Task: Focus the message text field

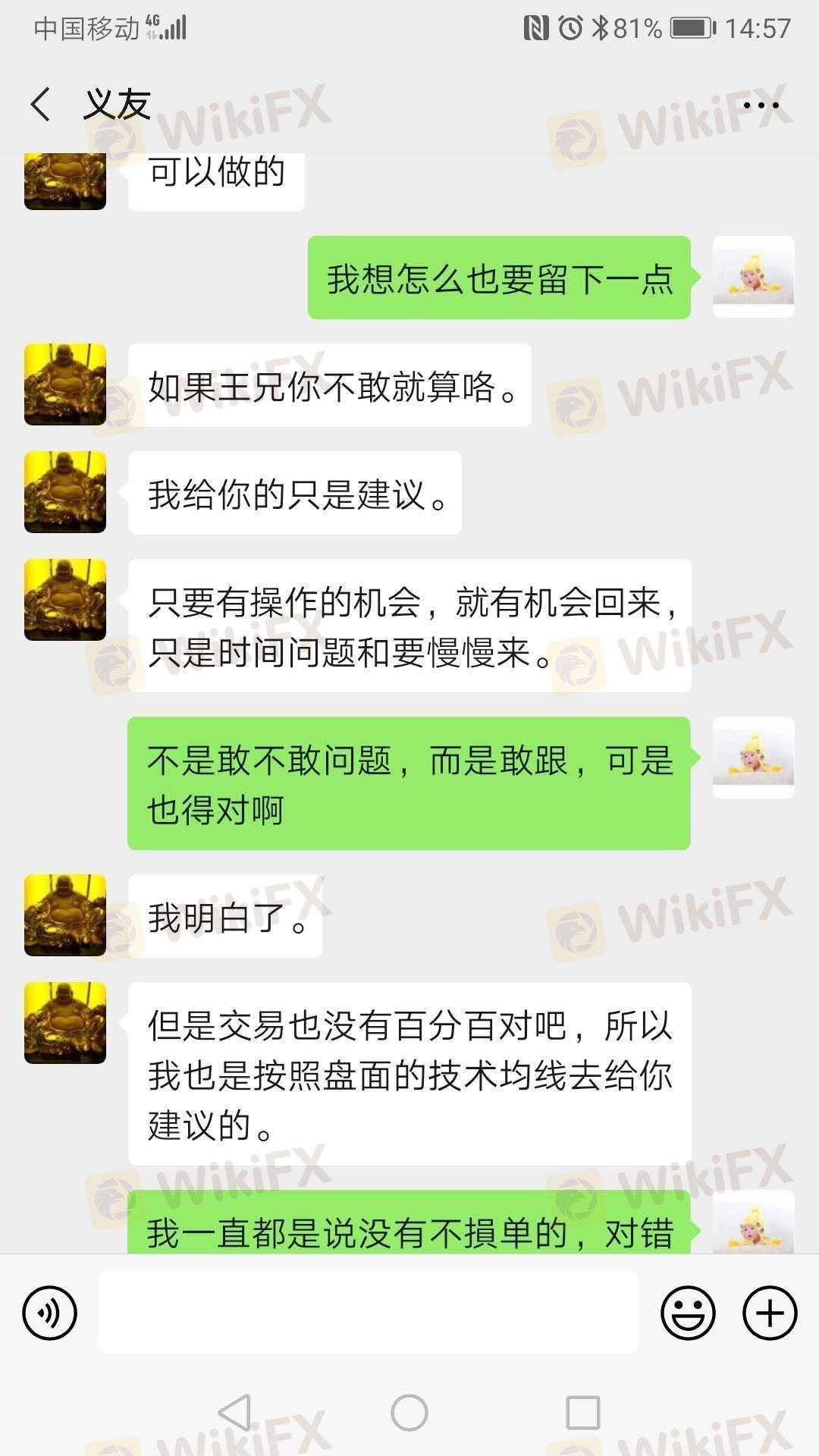Action: (x=369, y=1313)
